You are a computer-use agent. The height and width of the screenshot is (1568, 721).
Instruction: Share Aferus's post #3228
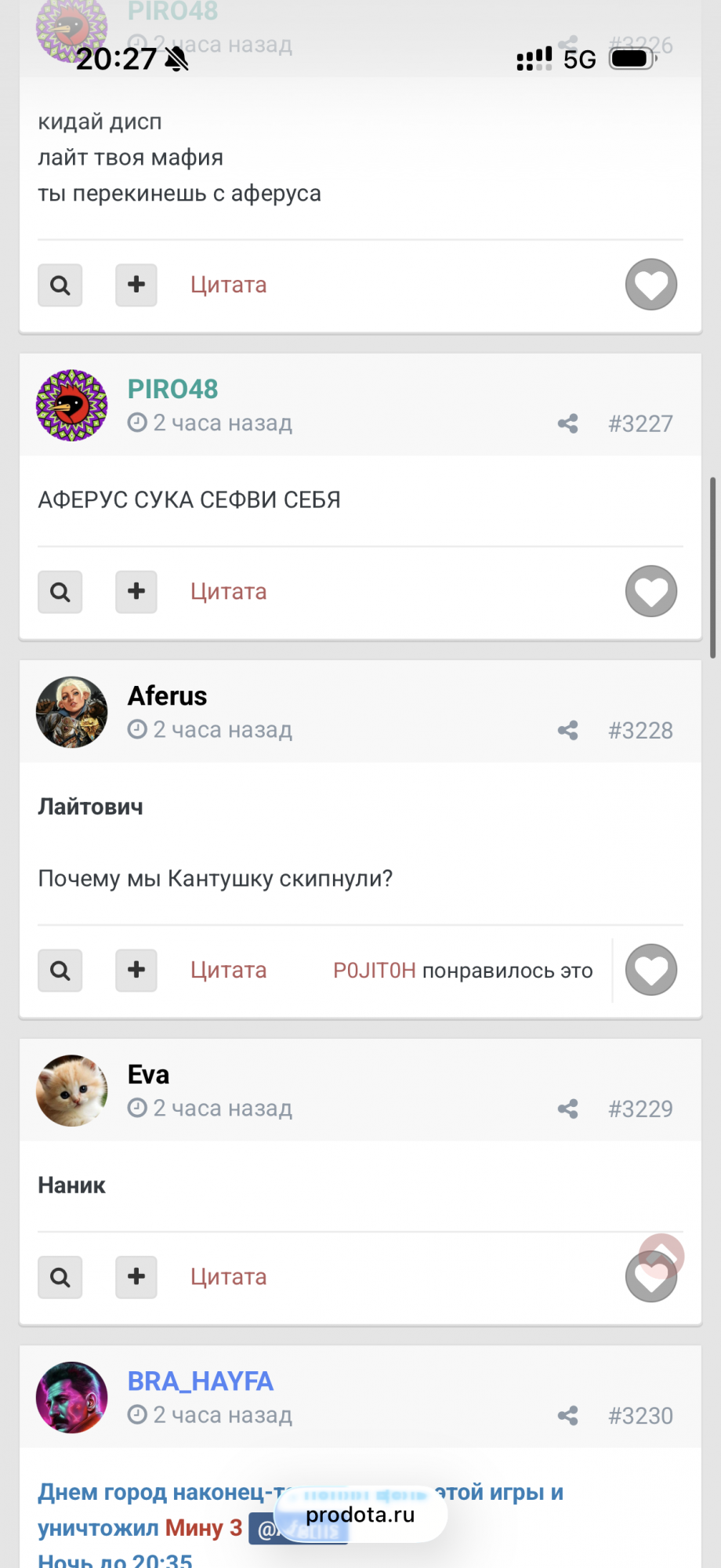567,730
